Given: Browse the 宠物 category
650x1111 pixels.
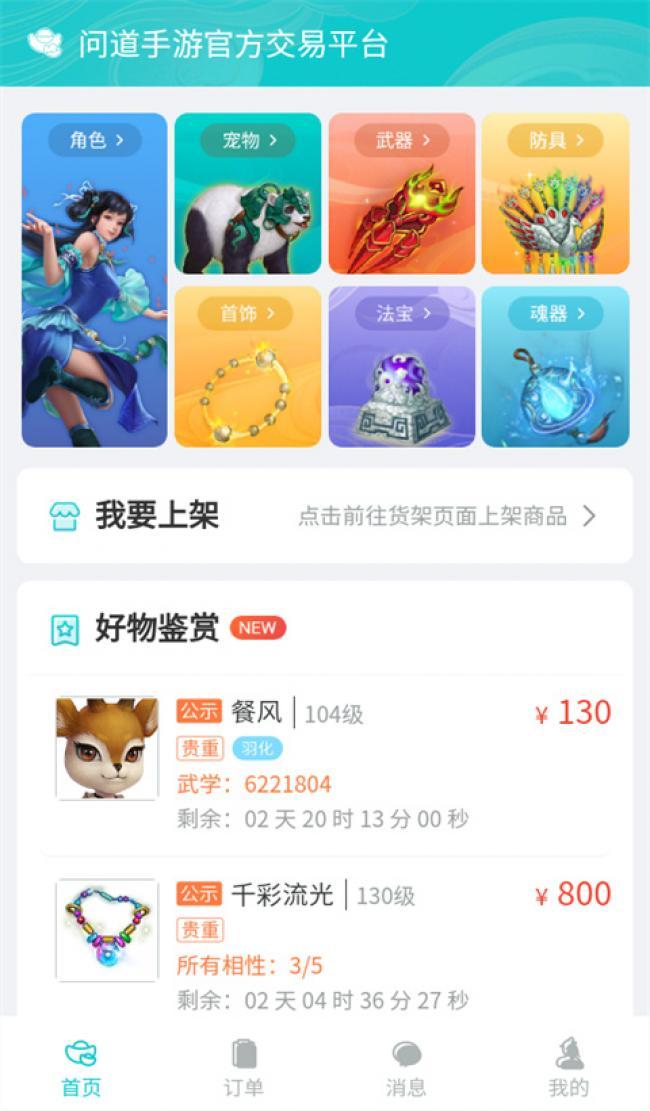Looking at the screenshot, I should click(248, 194).
